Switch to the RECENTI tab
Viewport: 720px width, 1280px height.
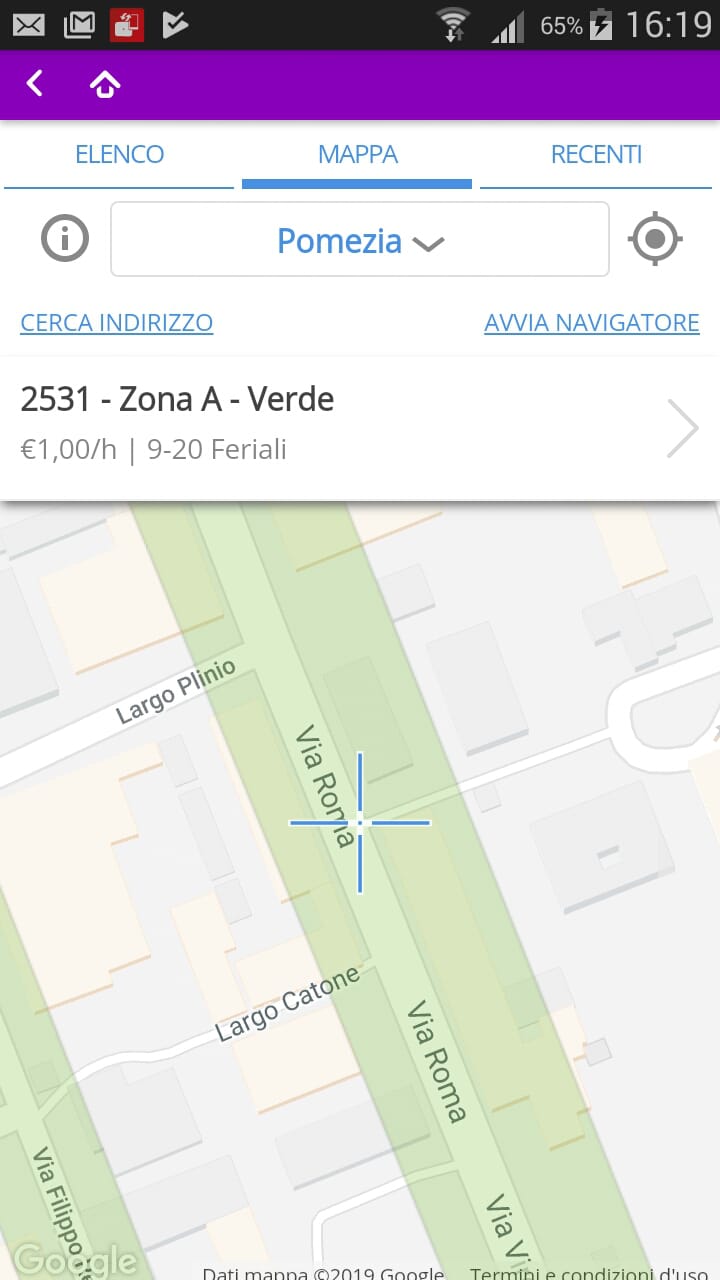tap(596, 155)
